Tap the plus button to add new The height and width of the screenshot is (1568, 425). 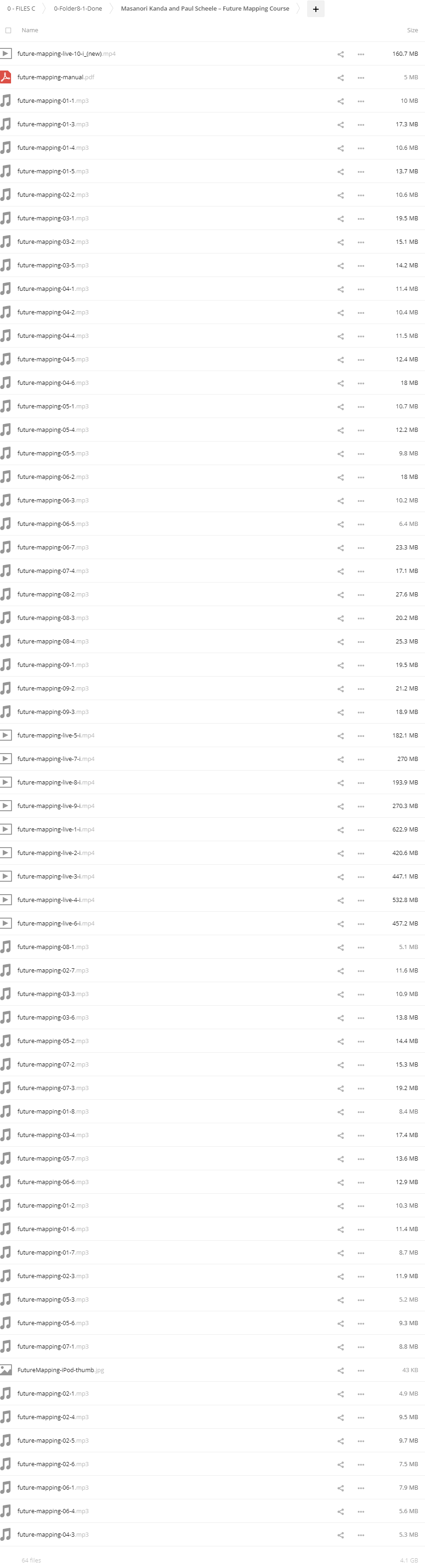click(315, 9)
